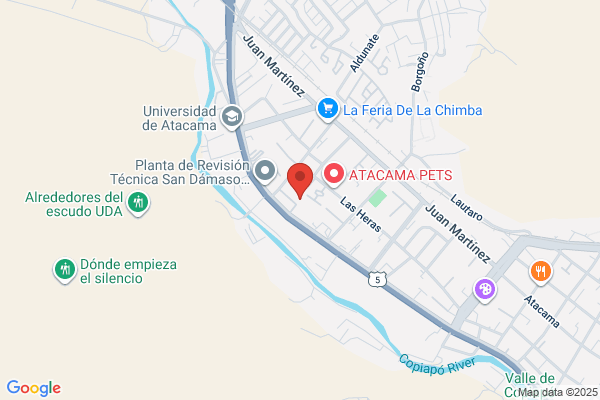Open the Universidad de Atacama marker
The width and height of the screenshot is (600, 400).
(232, 117)
